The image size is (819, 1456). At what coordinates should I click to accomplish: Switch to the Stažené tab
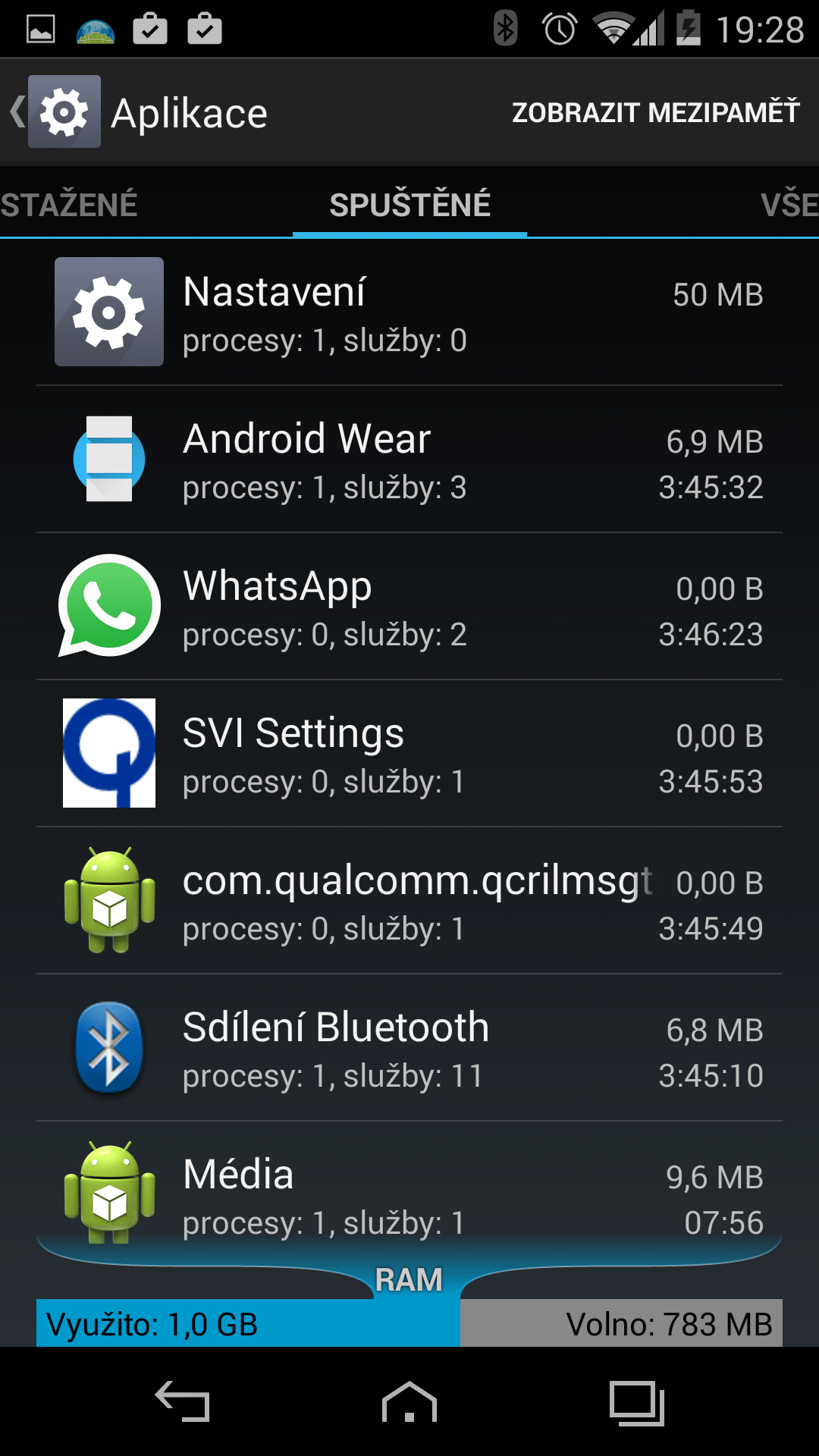point(70,205)
